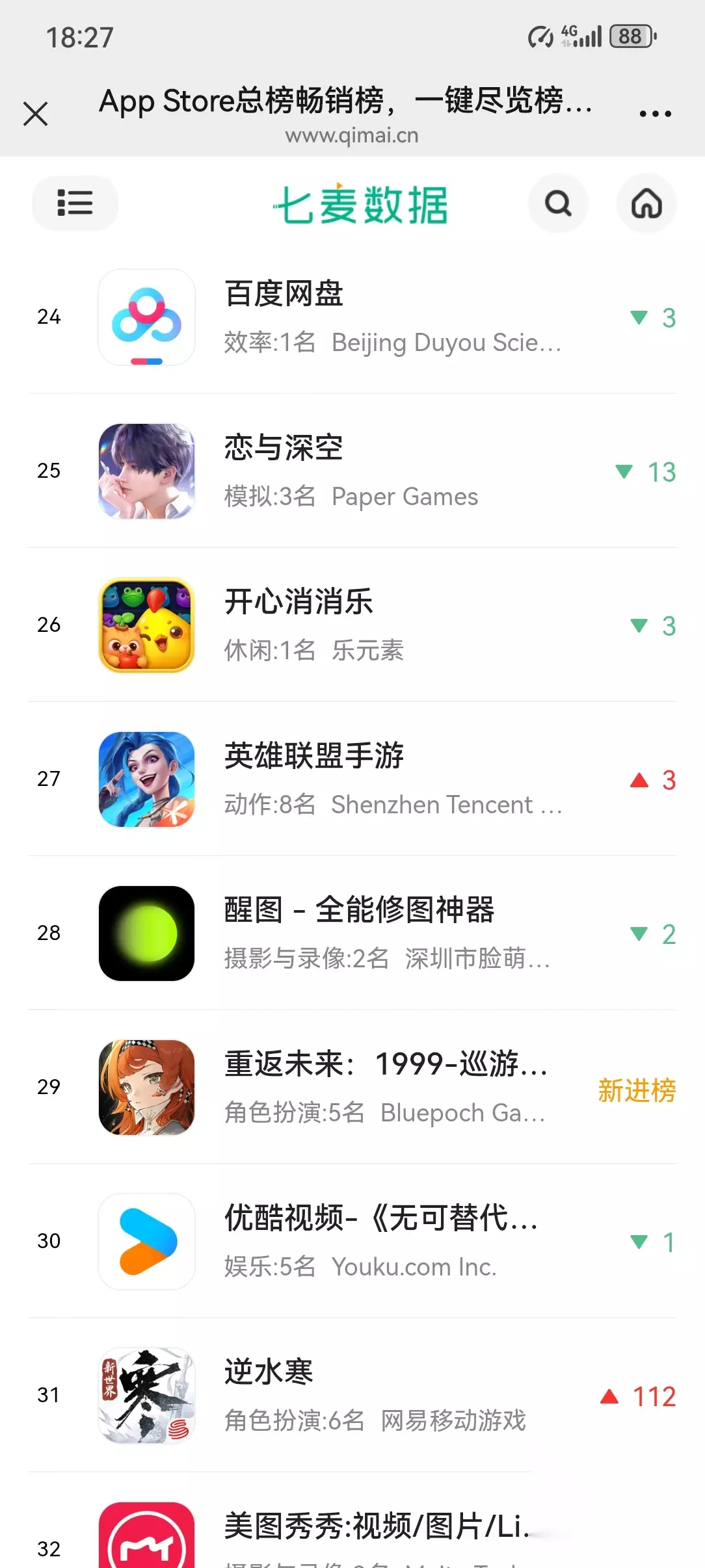Select the 优酷视频 app entry

pos(352,1241)
